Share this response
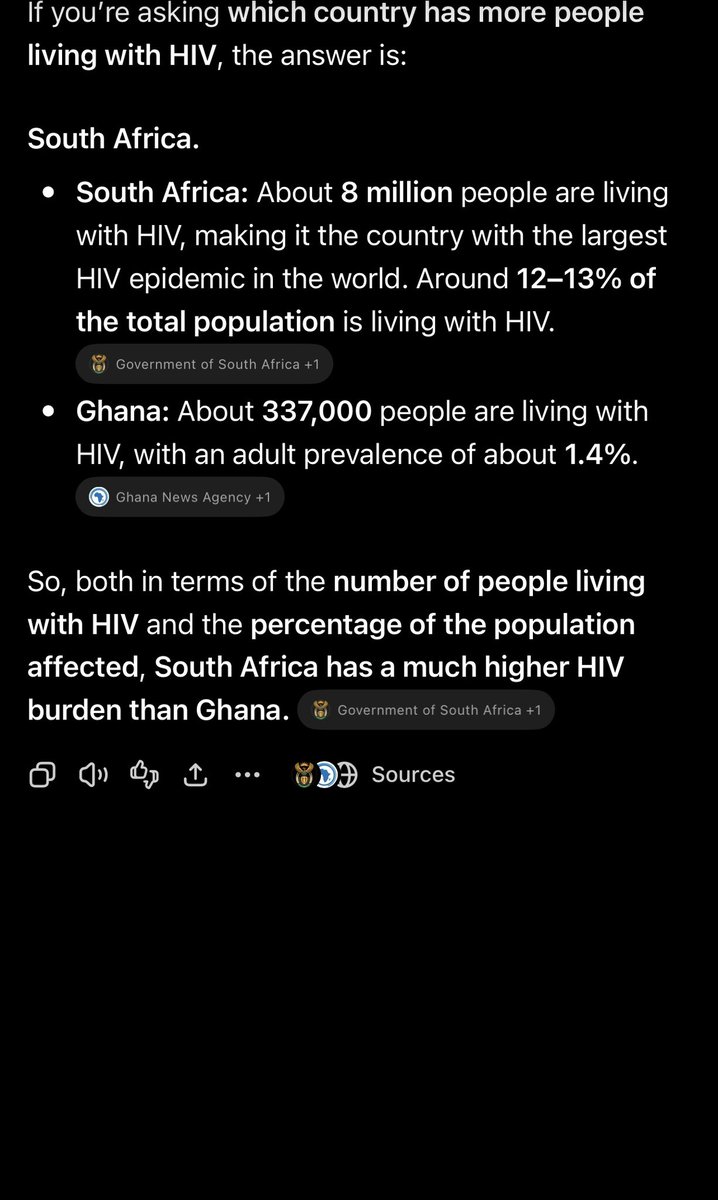The image size is (718, 1200). 196,775
